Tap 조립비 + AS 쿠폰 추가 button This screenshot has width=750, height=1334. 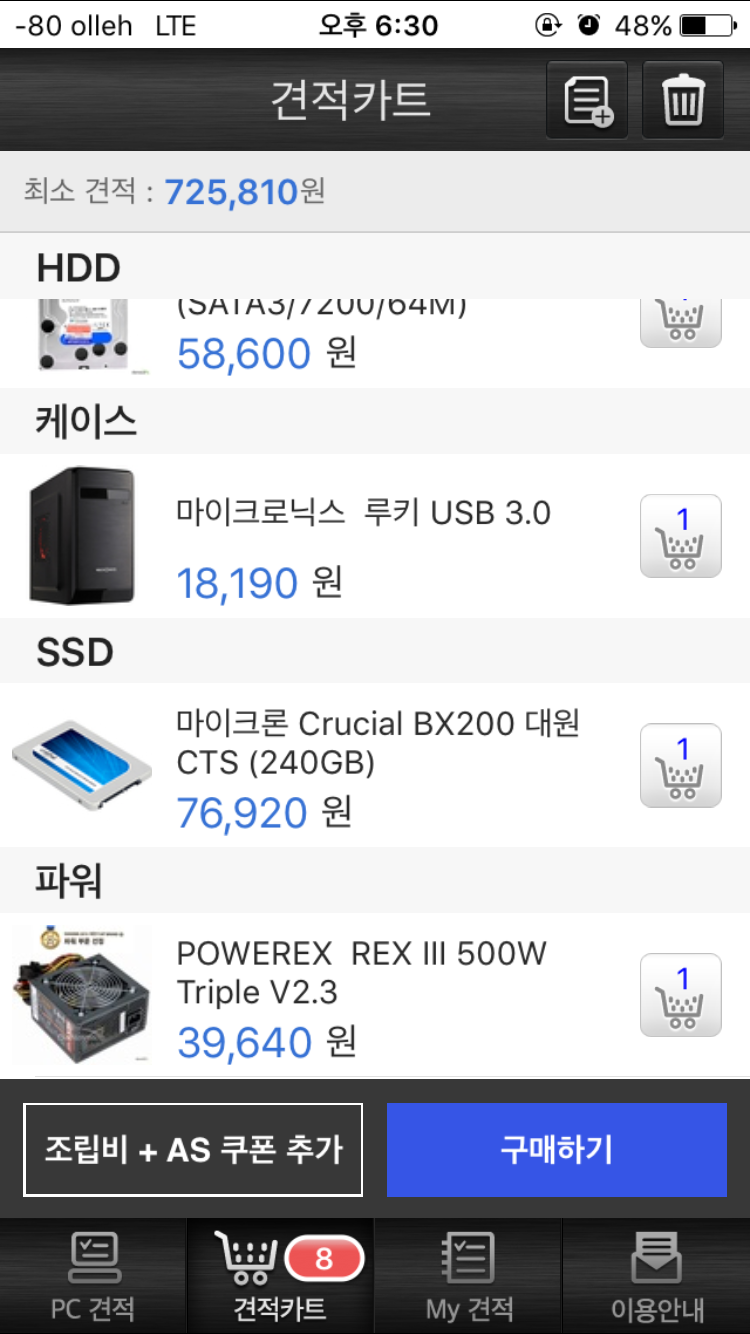(x=193, y=1149)
